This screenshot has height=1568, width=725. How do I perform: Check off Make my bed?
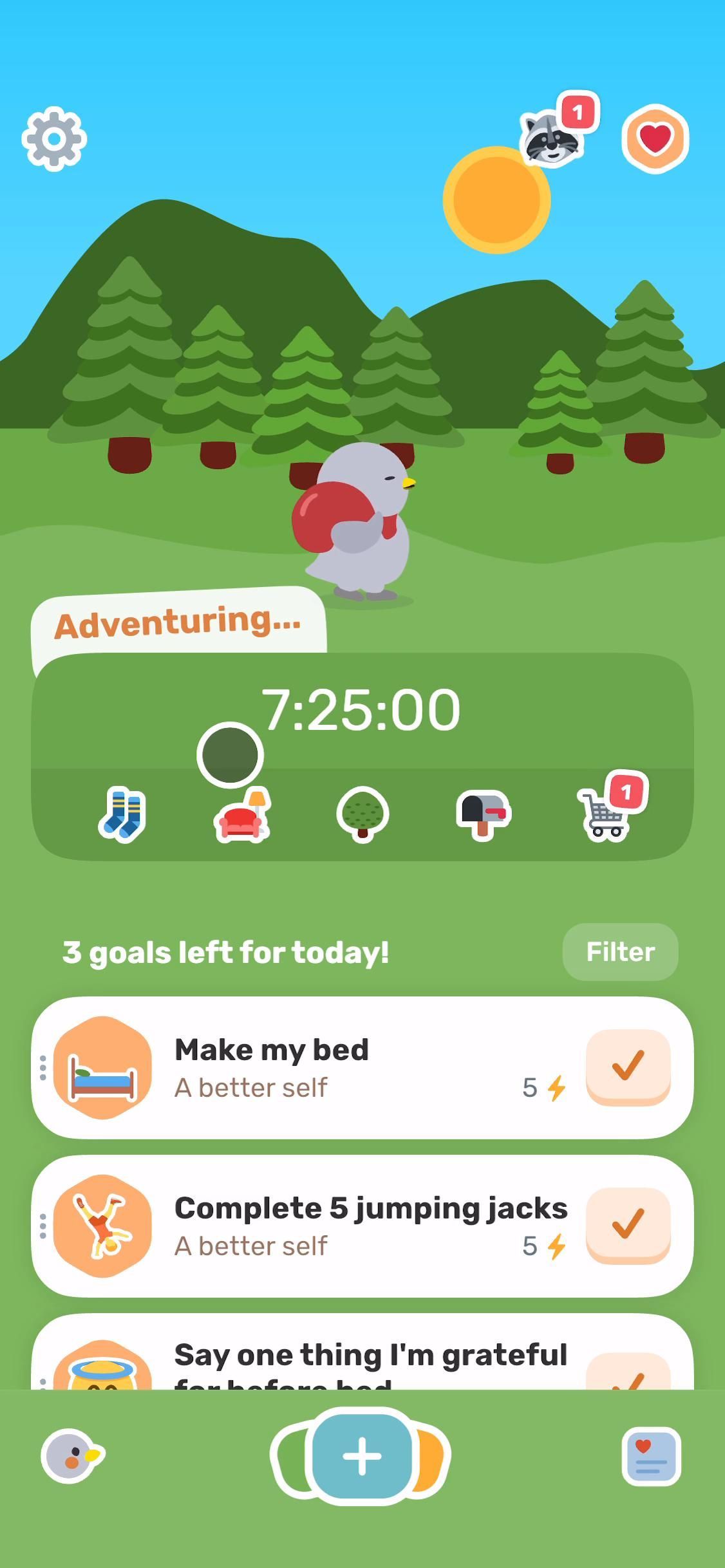[628, 1067]
